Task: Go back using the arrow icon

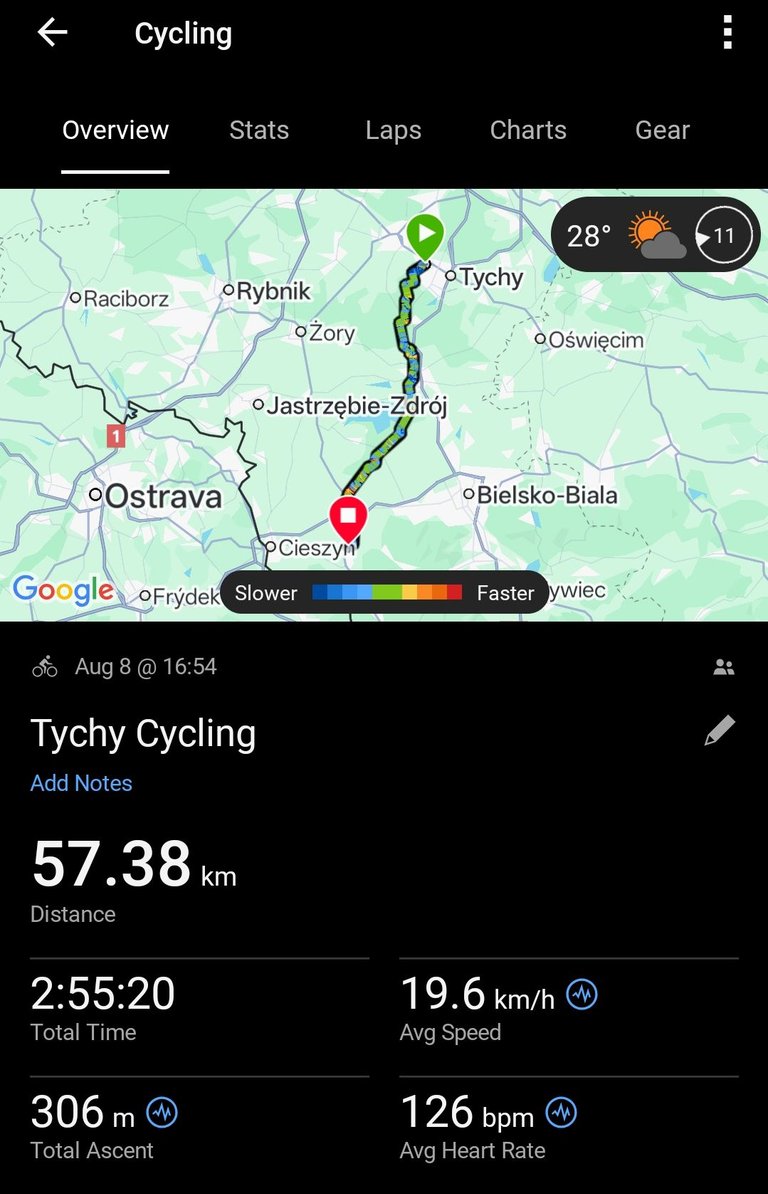Action: pos(52,33)
